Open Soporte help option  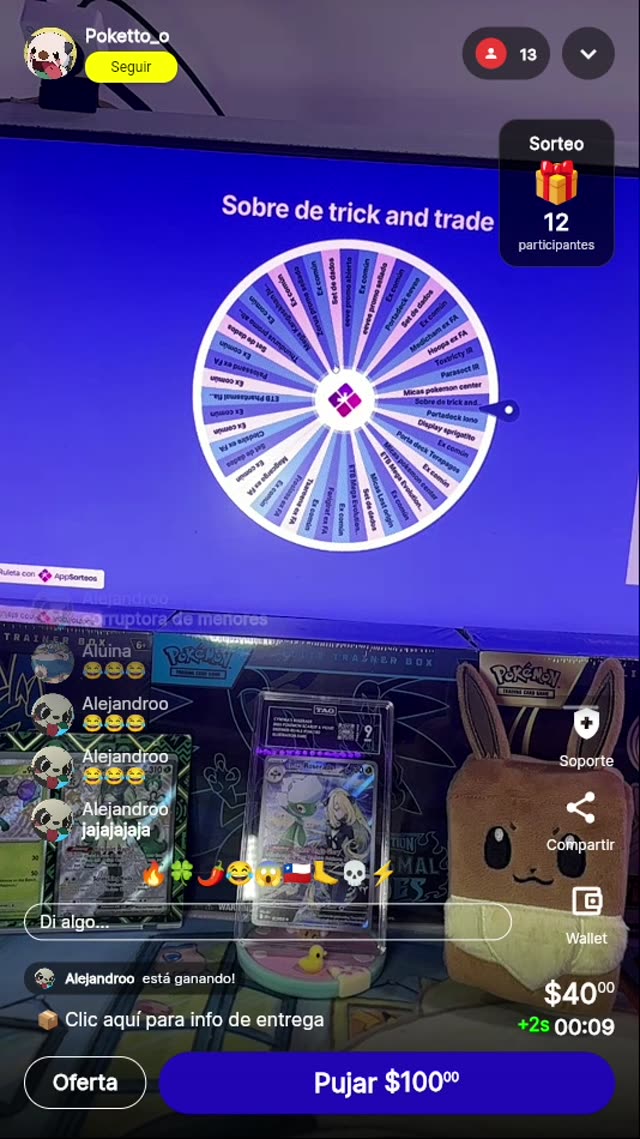tap(586, 736)
